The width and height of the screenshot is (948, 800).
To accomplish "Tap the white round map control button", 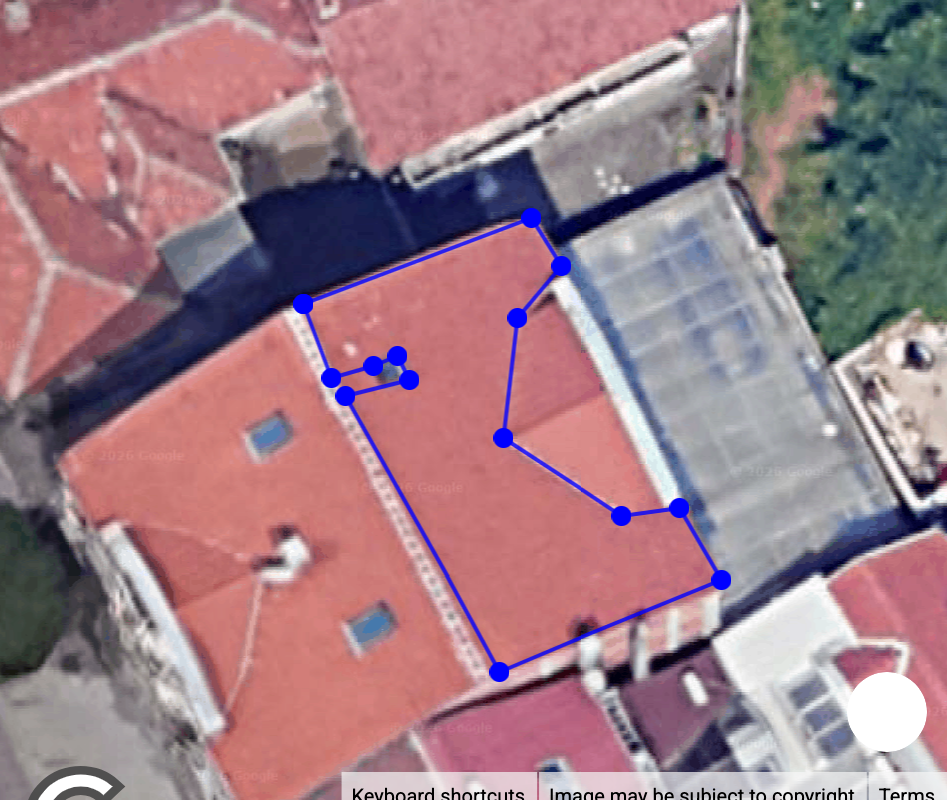I will tap(887, 712).
